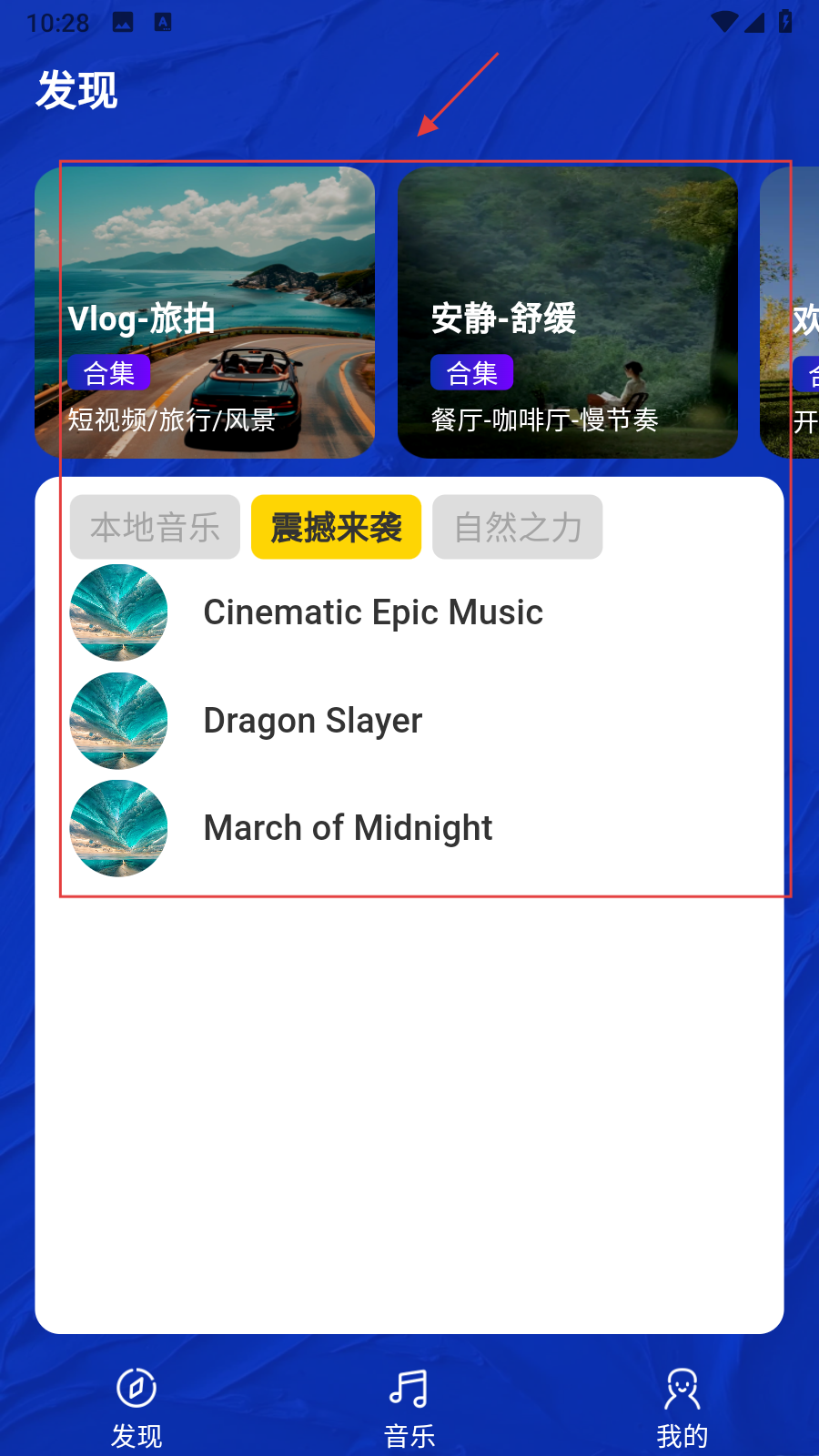This screenshot has height=1456, width=819.
Task: Switch to the 本地音乐 tab
Action: 155,527
